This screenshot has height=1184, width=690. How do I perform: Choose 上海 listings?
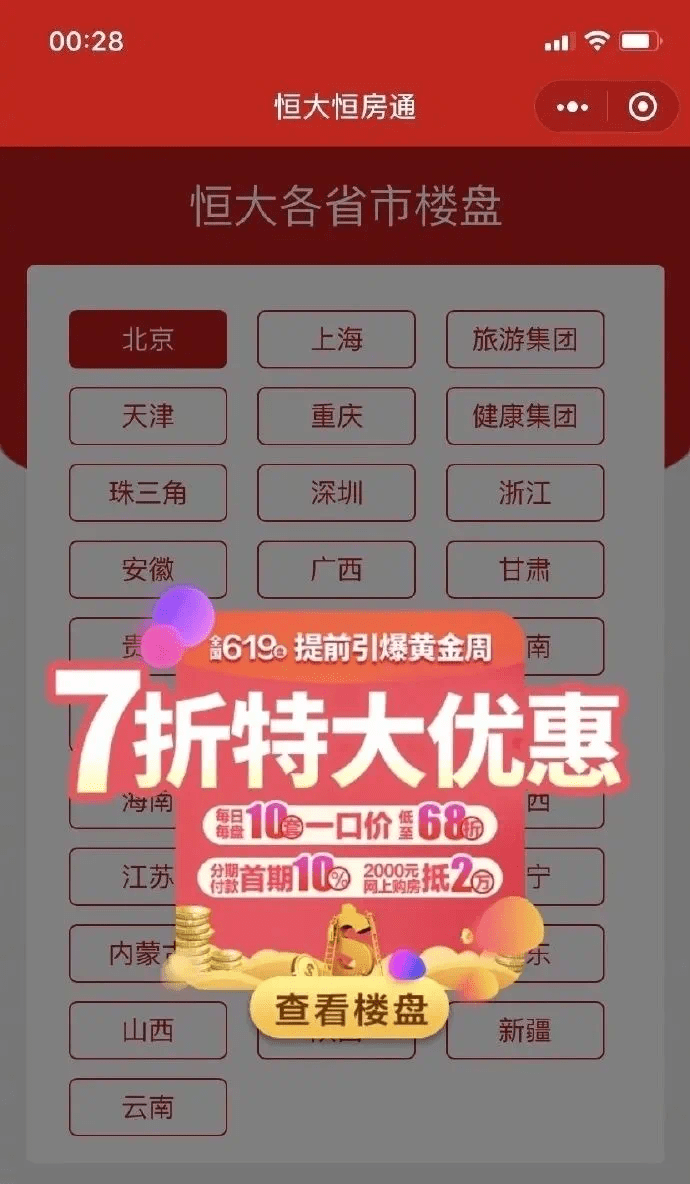point(336,339)
